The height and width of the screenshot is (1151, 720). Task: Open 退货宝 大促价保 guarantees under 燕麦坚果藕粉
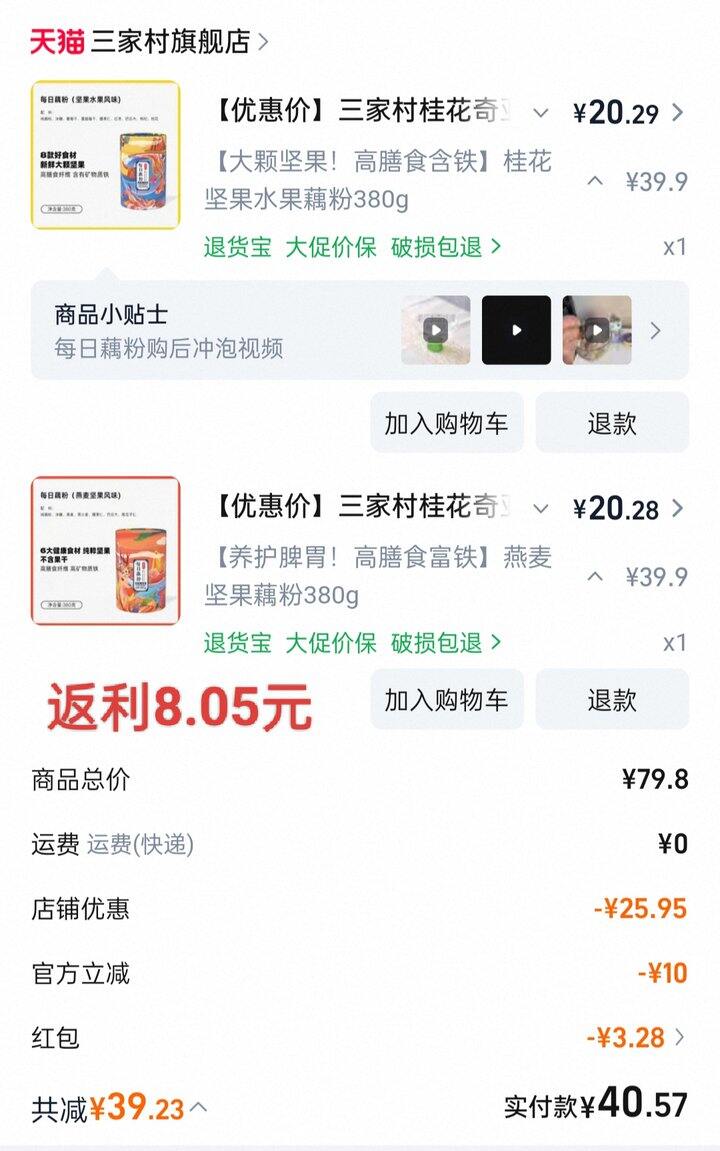pos(352,642)
